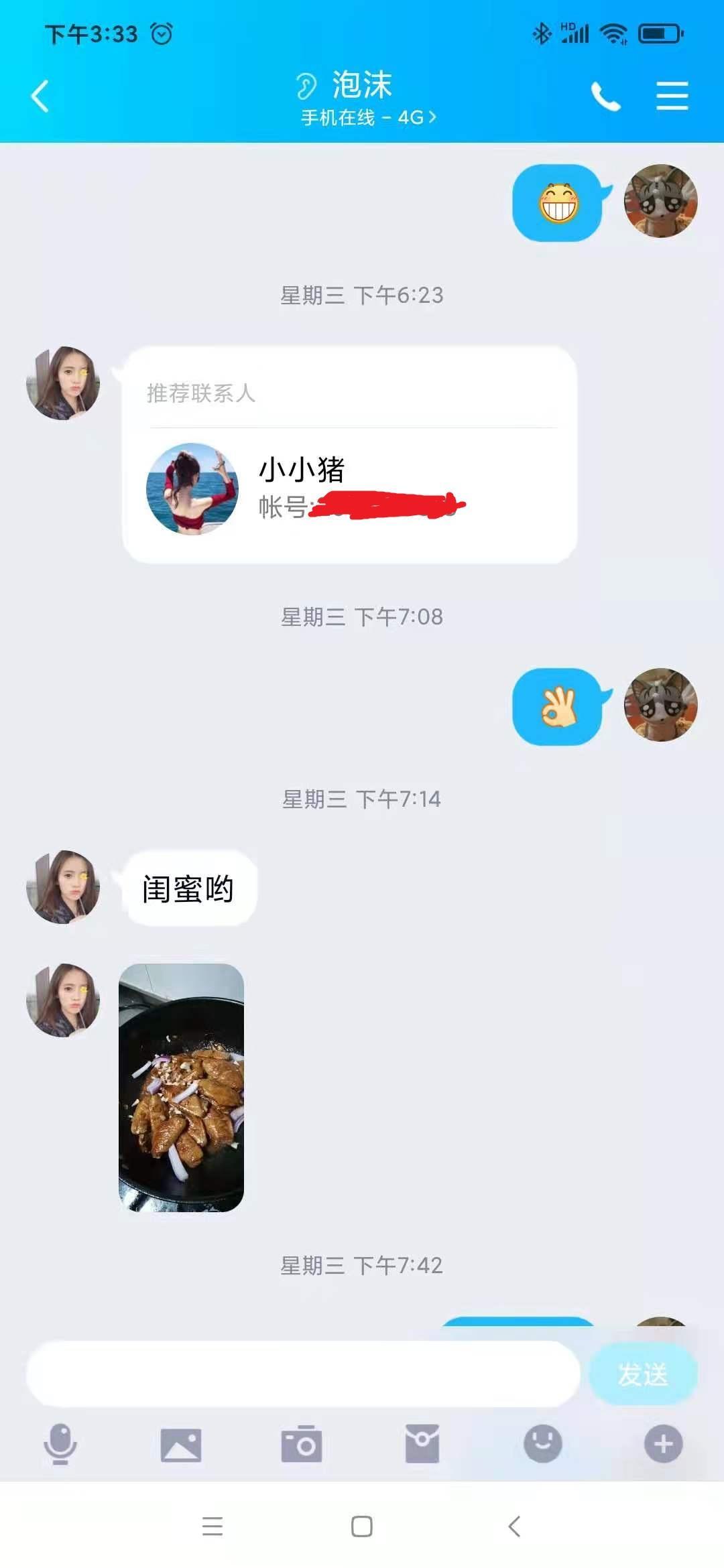Image resolution: width=724 pixels, height=1568 pixels.
Task: Launch the camera to take a photo
Action: [302, 1444]
